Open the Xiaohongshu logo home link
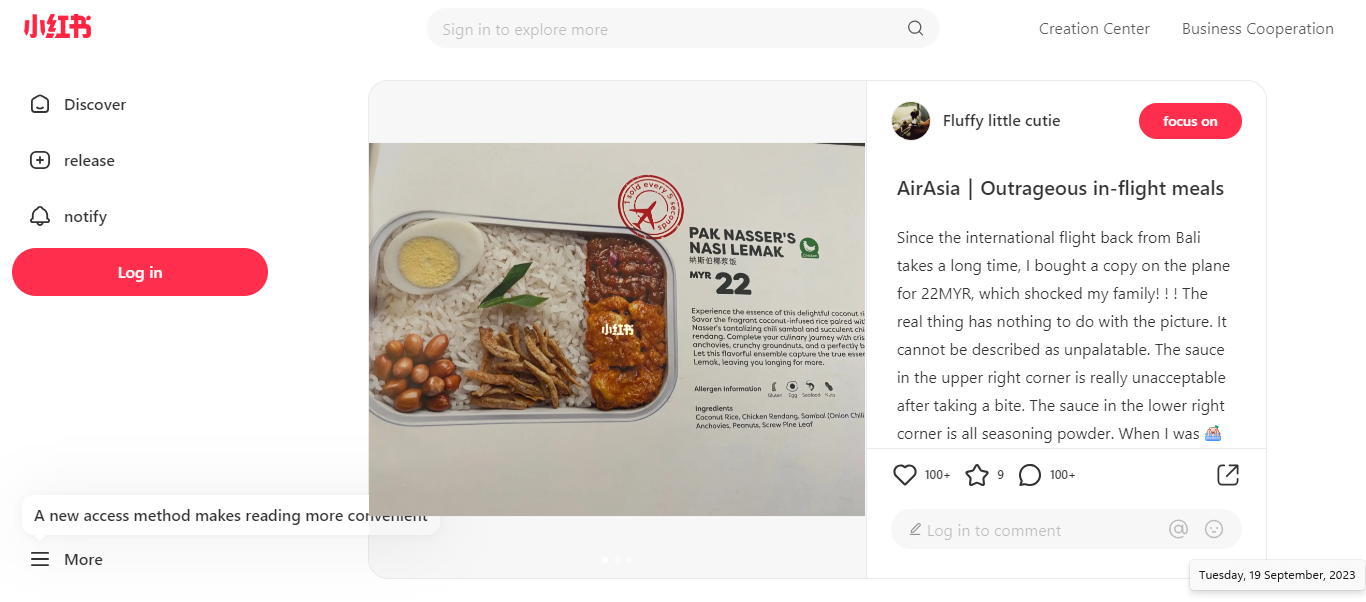This screenshot has height=602, width=1366. point(57,28)
